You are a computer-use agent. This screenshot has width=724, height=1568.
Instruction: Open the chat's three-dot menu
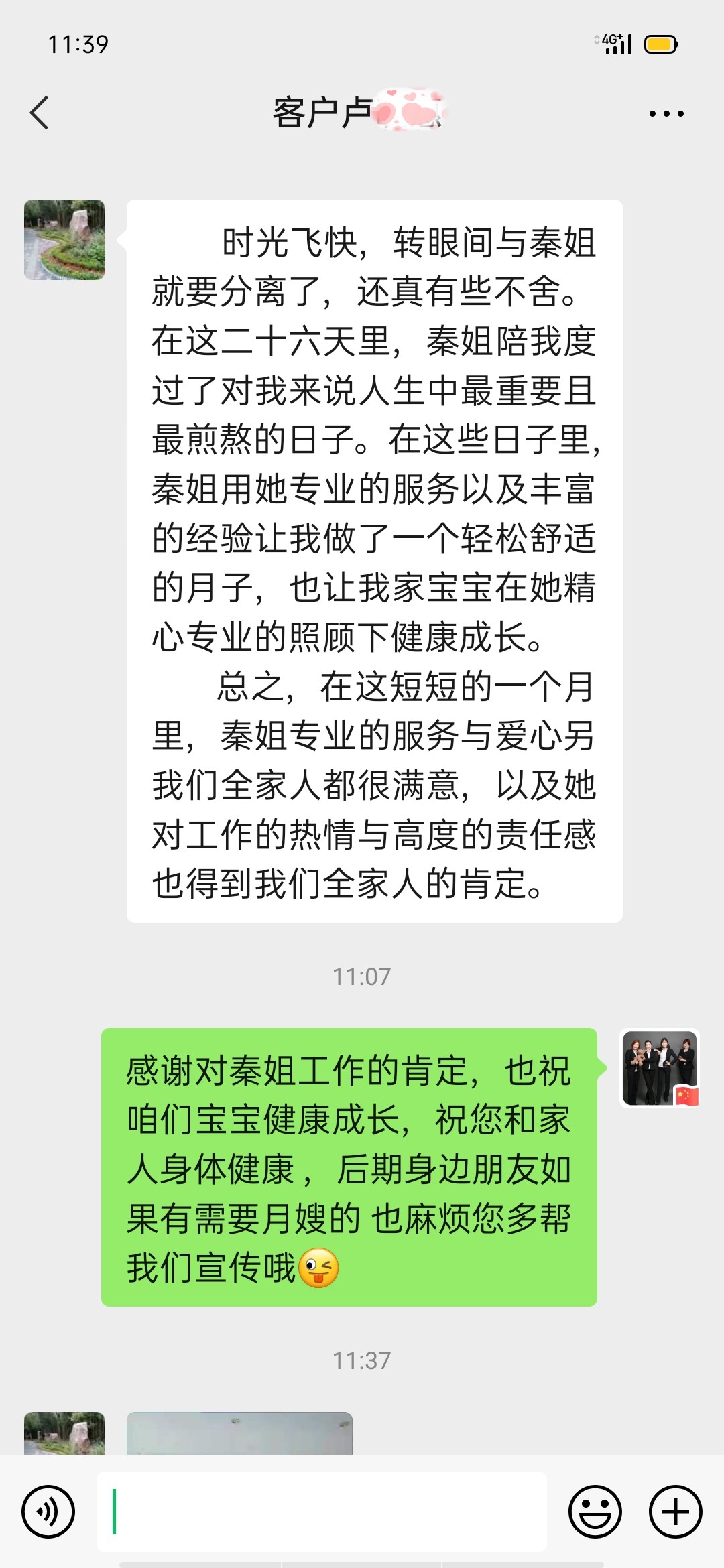click(x=666, y=113)
